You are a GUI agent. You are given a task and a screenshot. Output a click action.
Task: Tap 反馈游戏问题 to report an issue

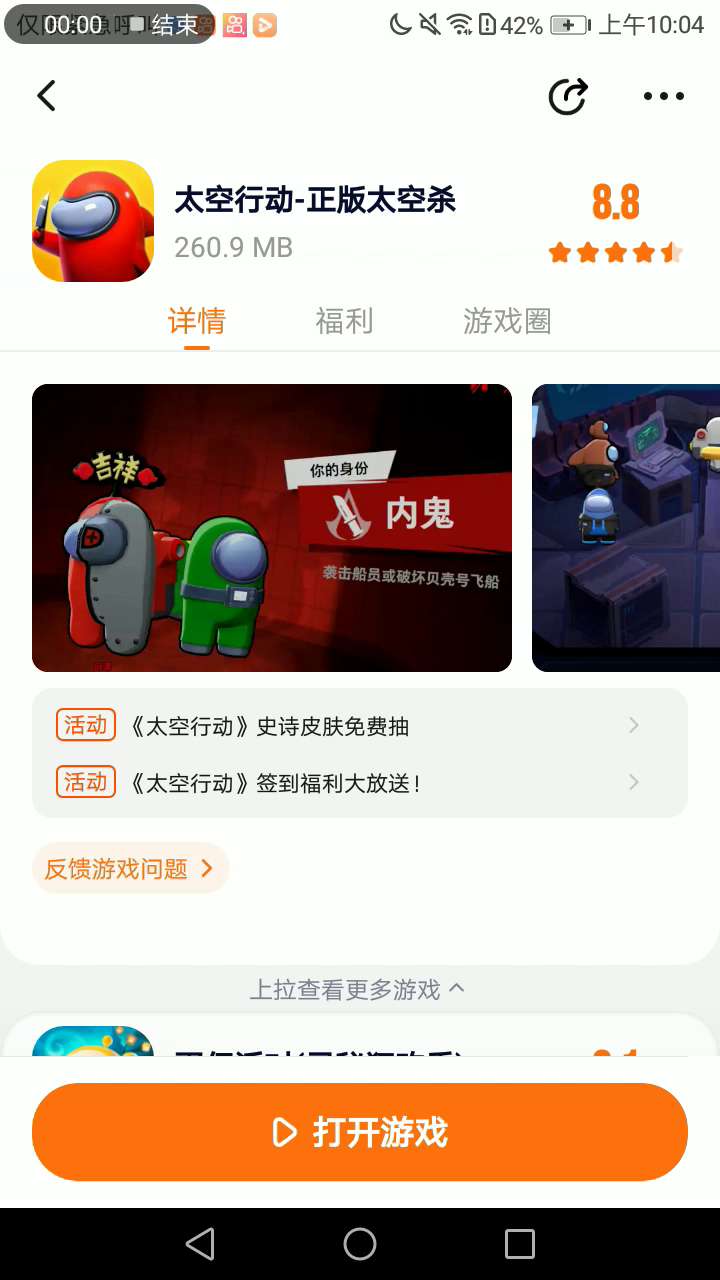click(x=130, y=868)
